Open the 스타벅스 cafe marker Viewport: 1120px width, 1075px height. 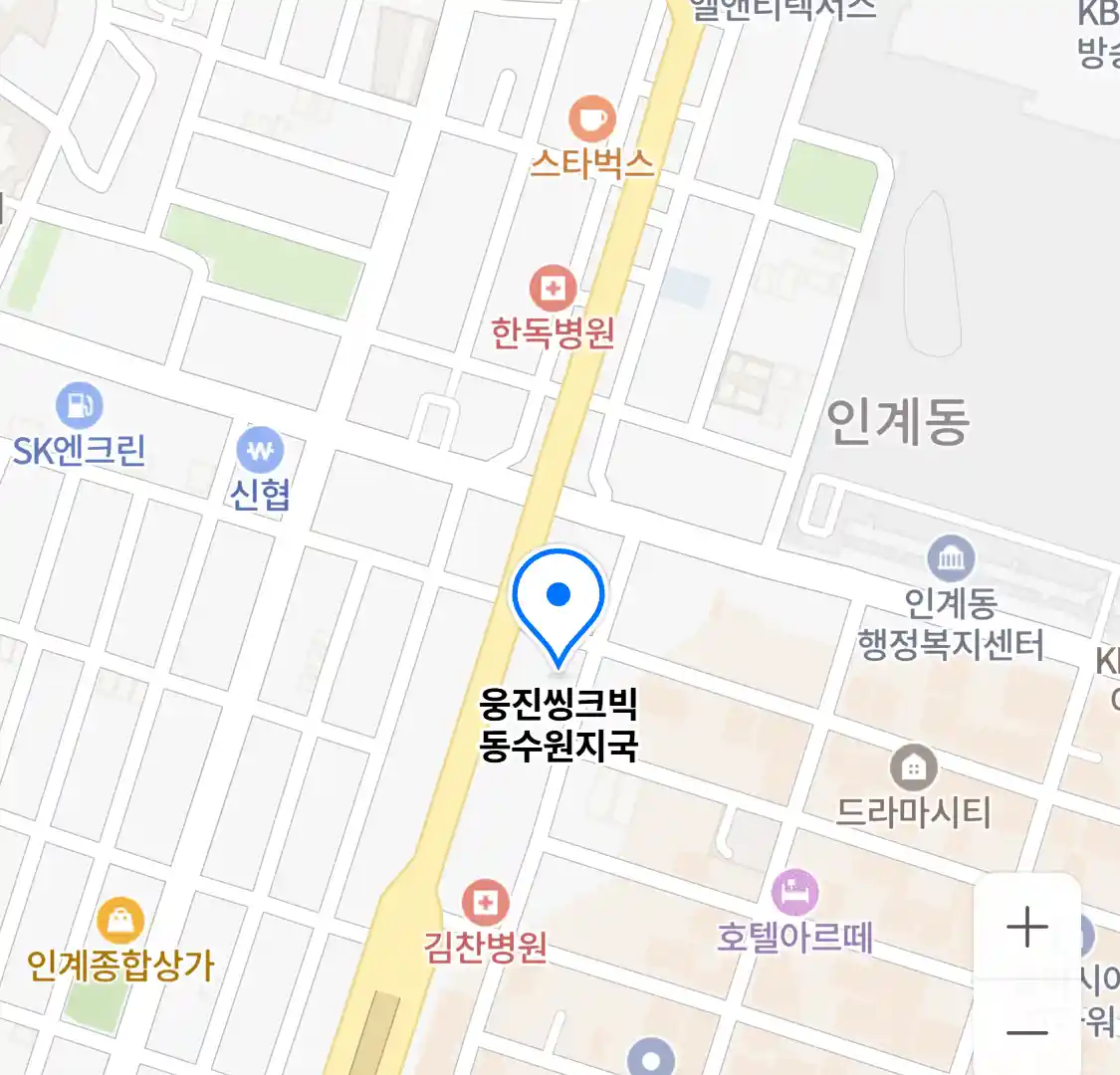click(x=592, y=120)
